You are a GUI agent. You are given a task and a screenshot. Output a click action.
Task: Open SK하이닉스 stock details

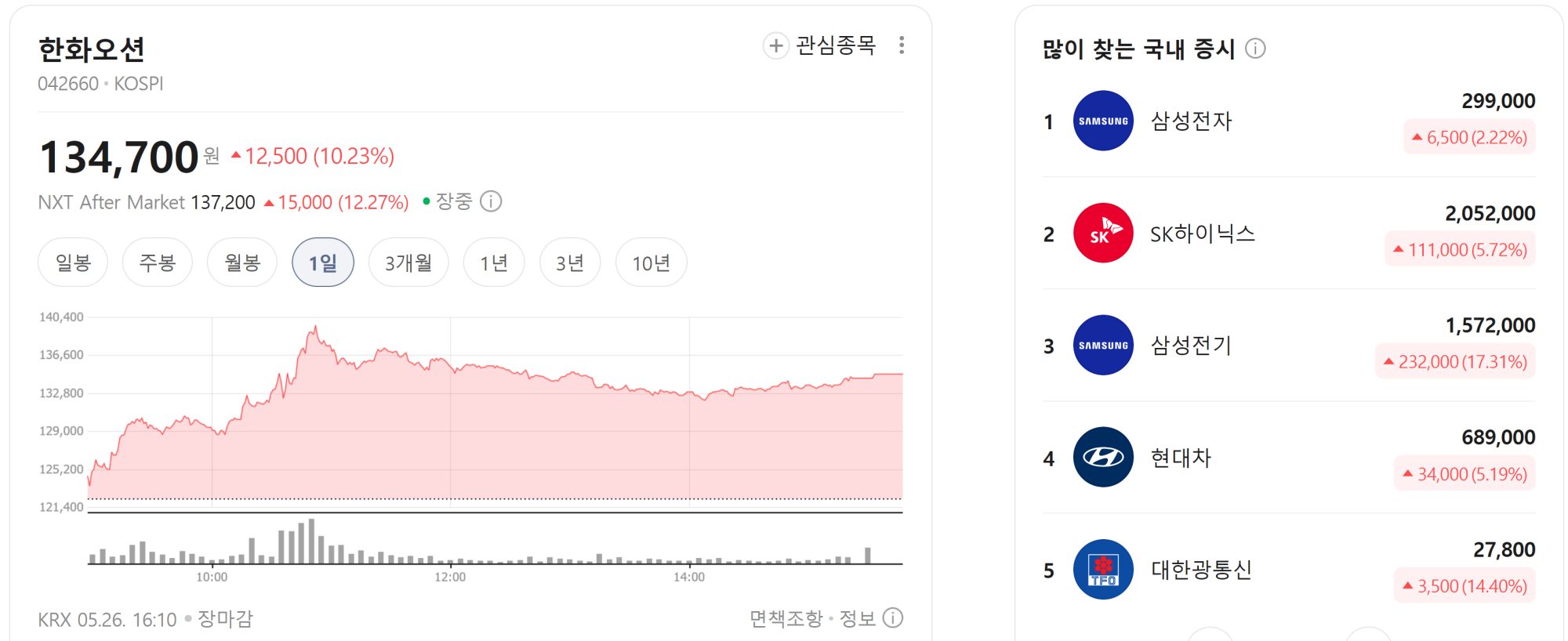[1289, 234]
